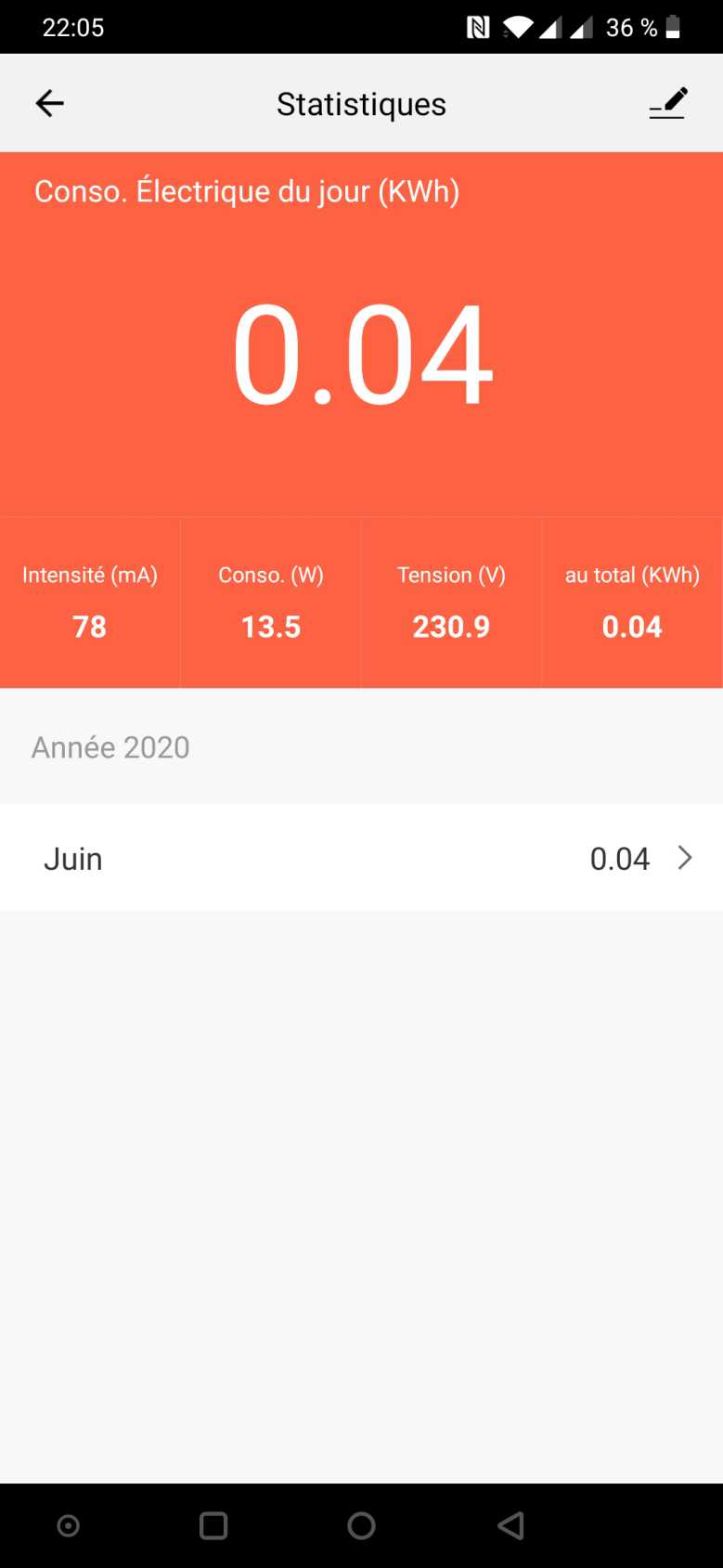723x1568 pixels.
Task: Go back from Statistiques screen
Action: (x=49, y=103)
